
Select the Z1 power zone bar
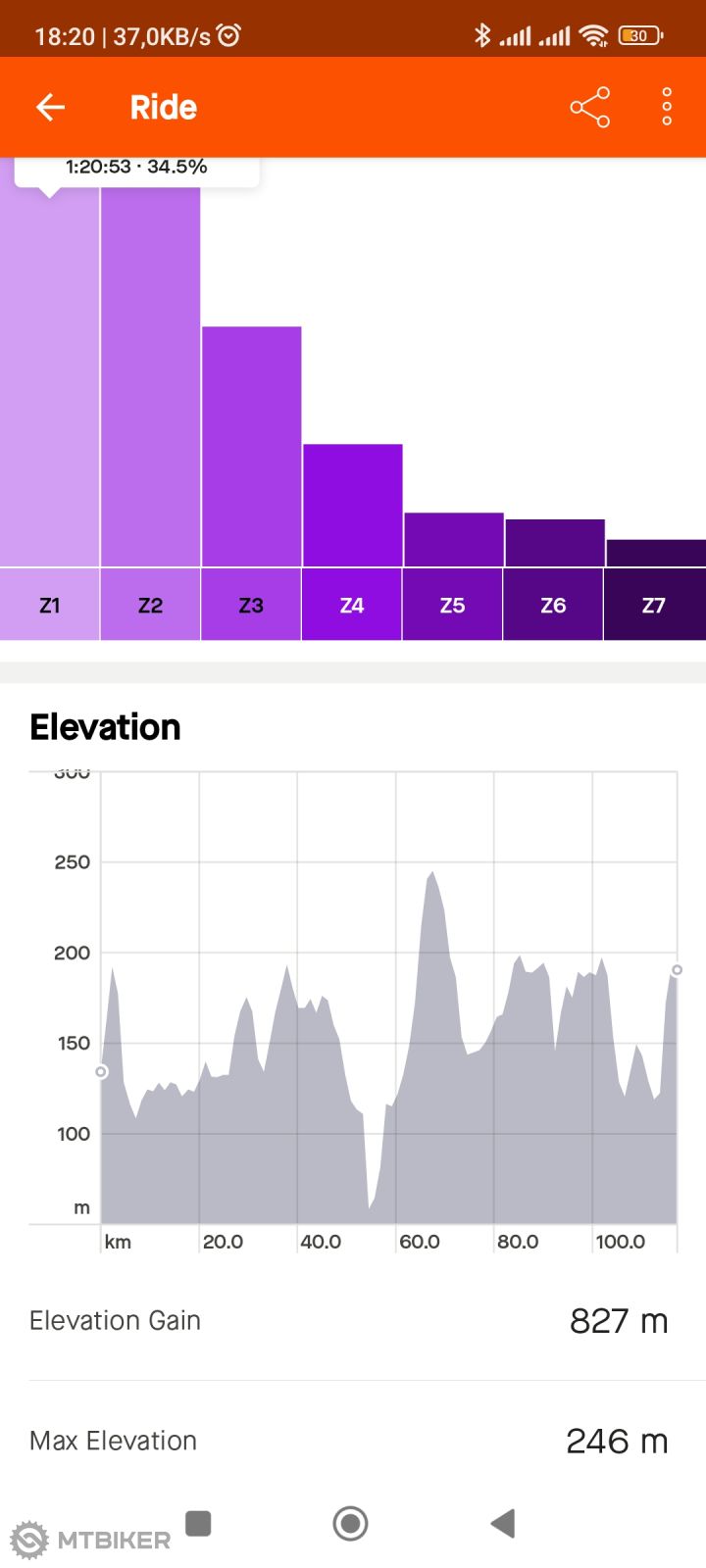[49, 392]
